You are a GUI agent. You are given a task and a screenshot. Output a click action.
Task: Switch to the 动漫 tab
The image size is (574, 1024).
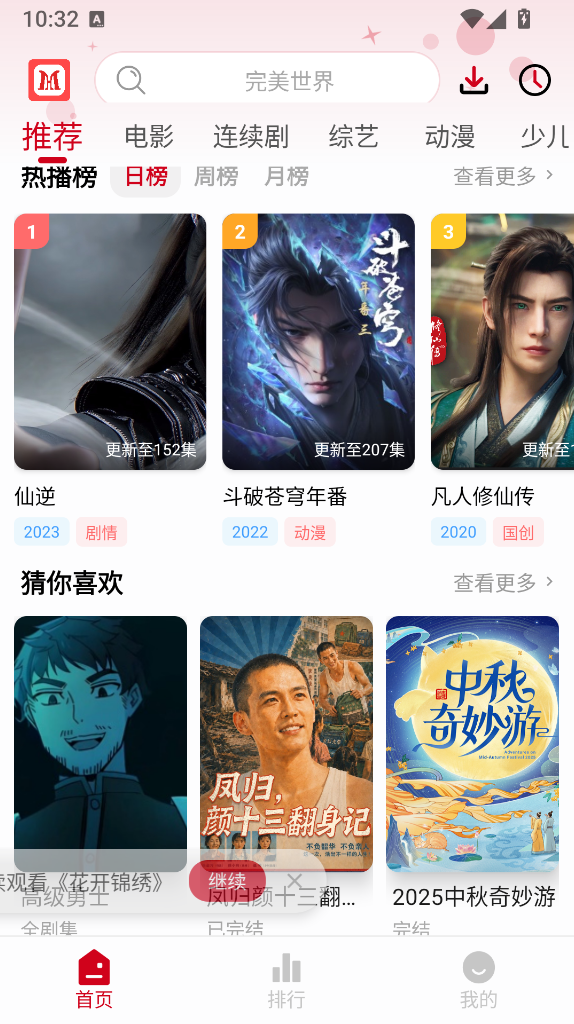point(449,136)
